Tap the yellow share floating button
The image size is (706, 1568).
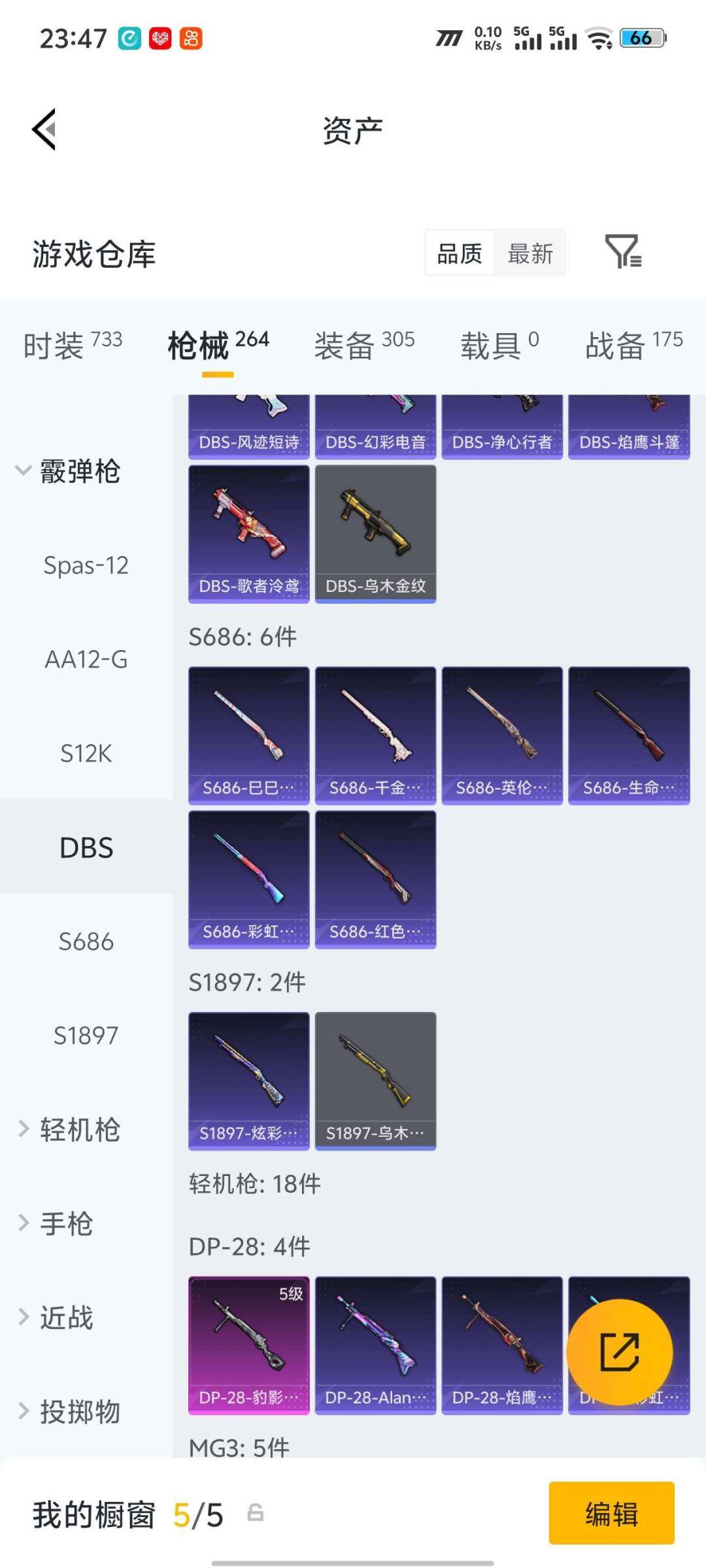pyautogui.click(x=619, y=1352)
